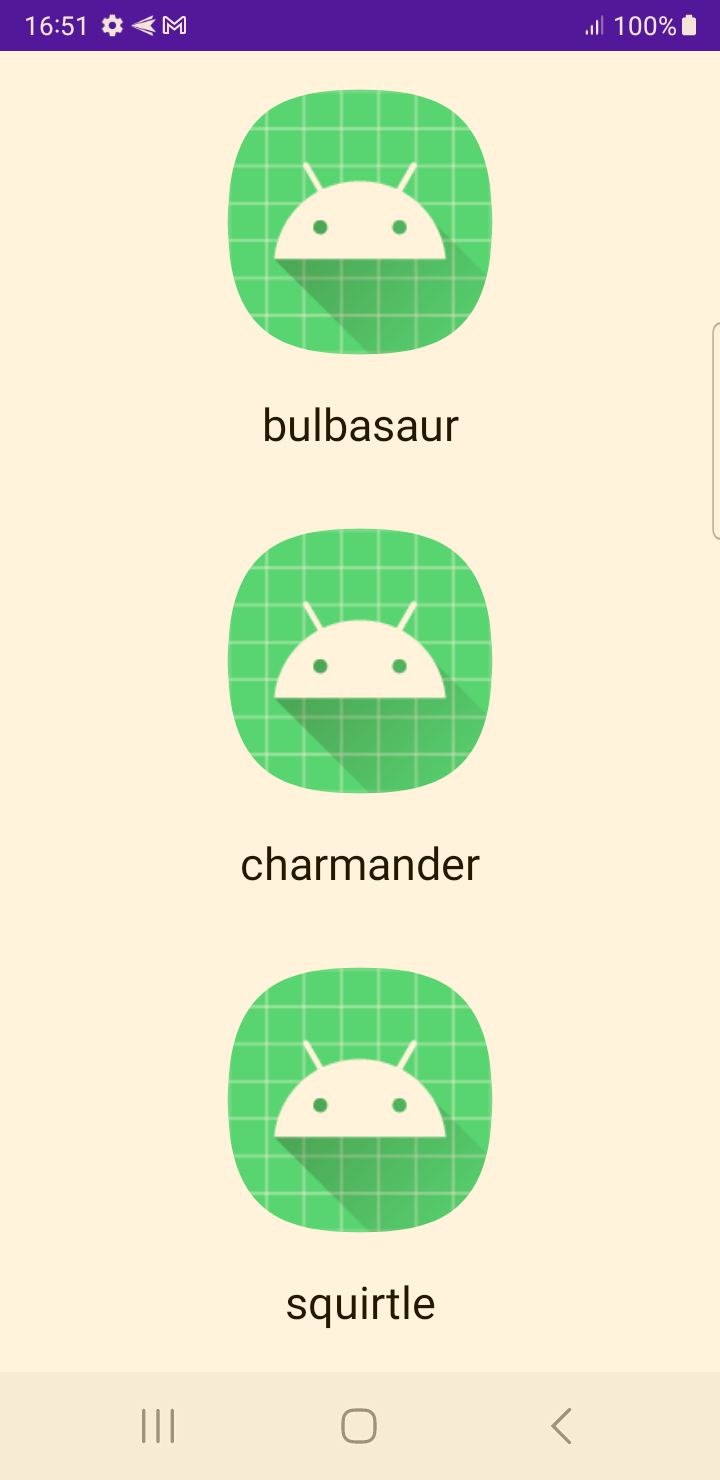The image size is (720, 1480).
Task: Tap the squirtle text label
Action: 360,1302
